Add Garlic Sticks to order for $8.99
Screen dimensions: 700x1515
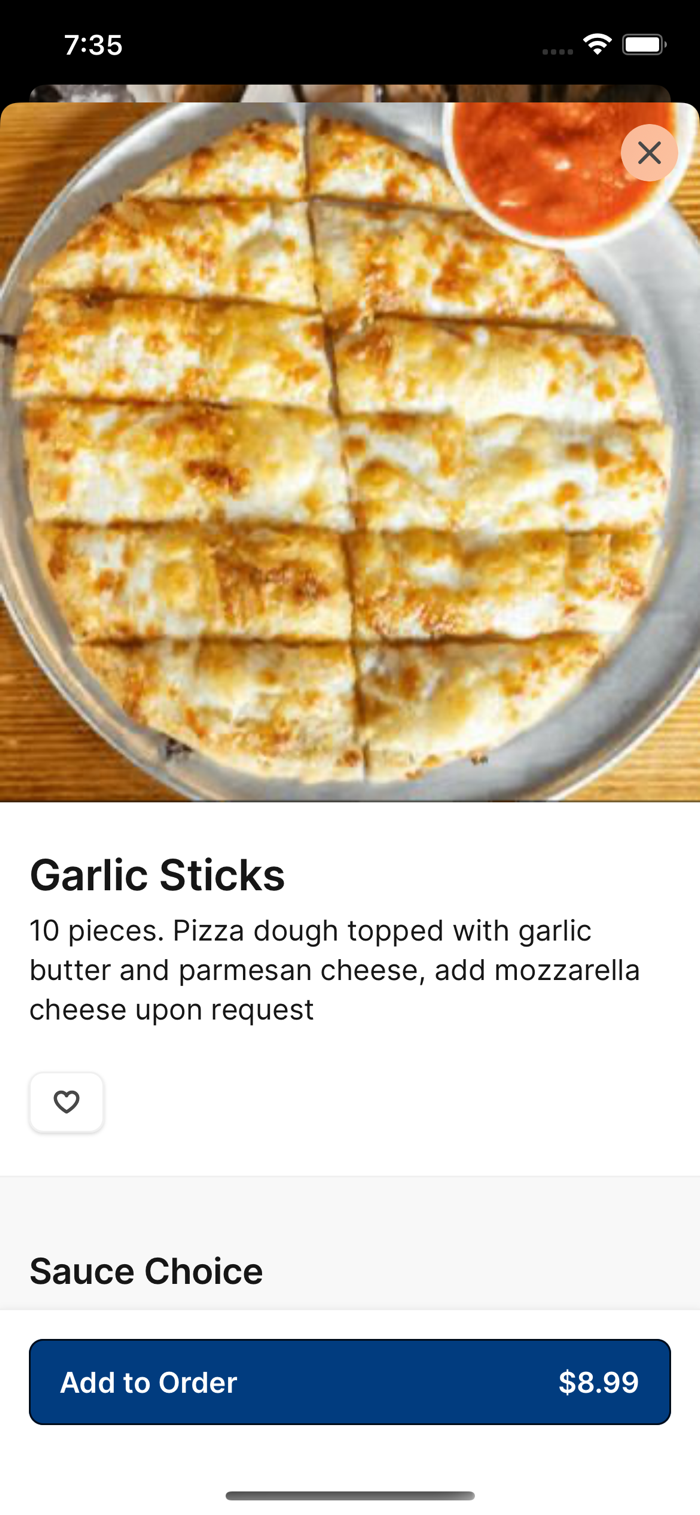[350, 1382]
